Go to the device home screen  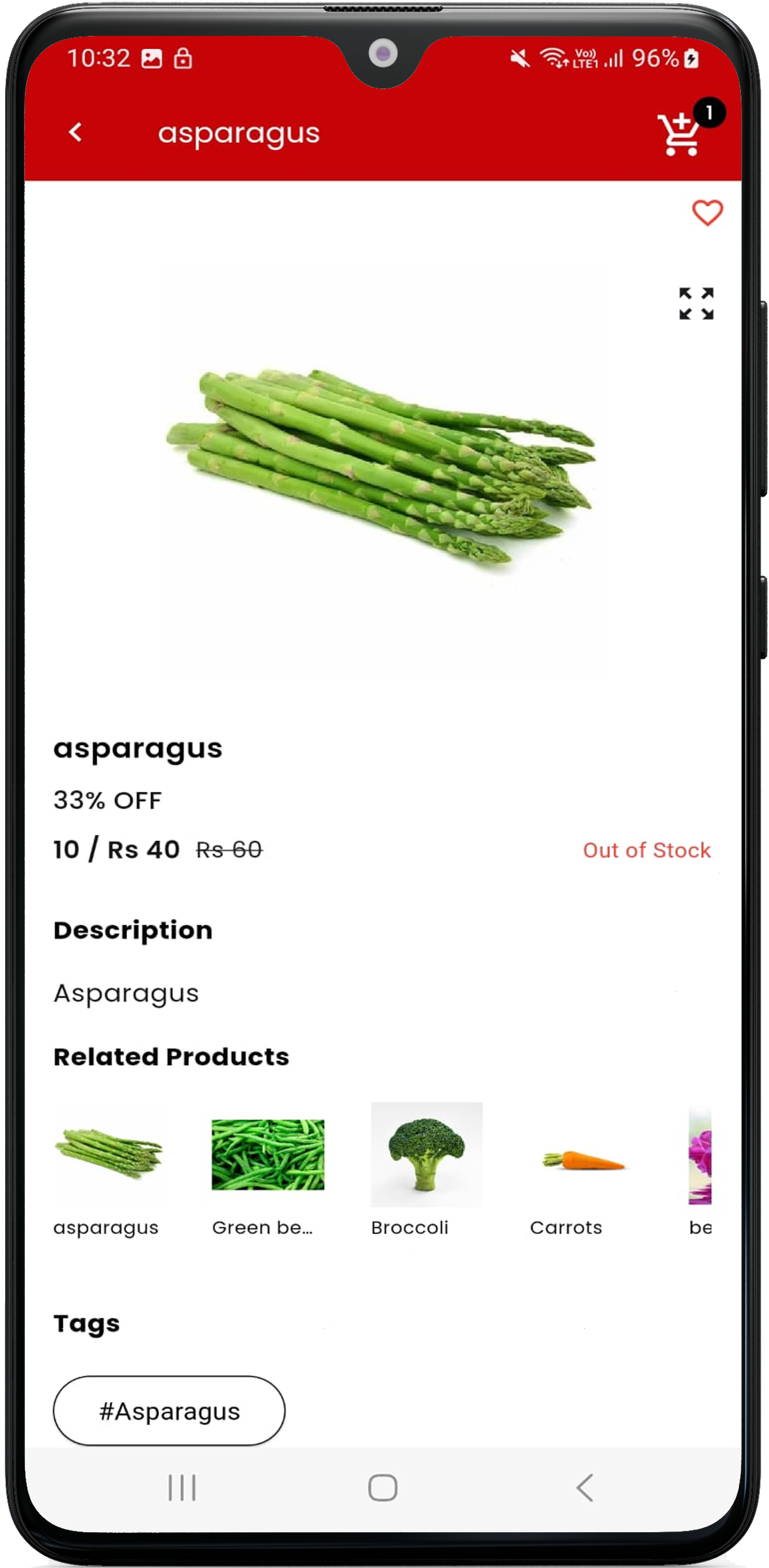383,1487
